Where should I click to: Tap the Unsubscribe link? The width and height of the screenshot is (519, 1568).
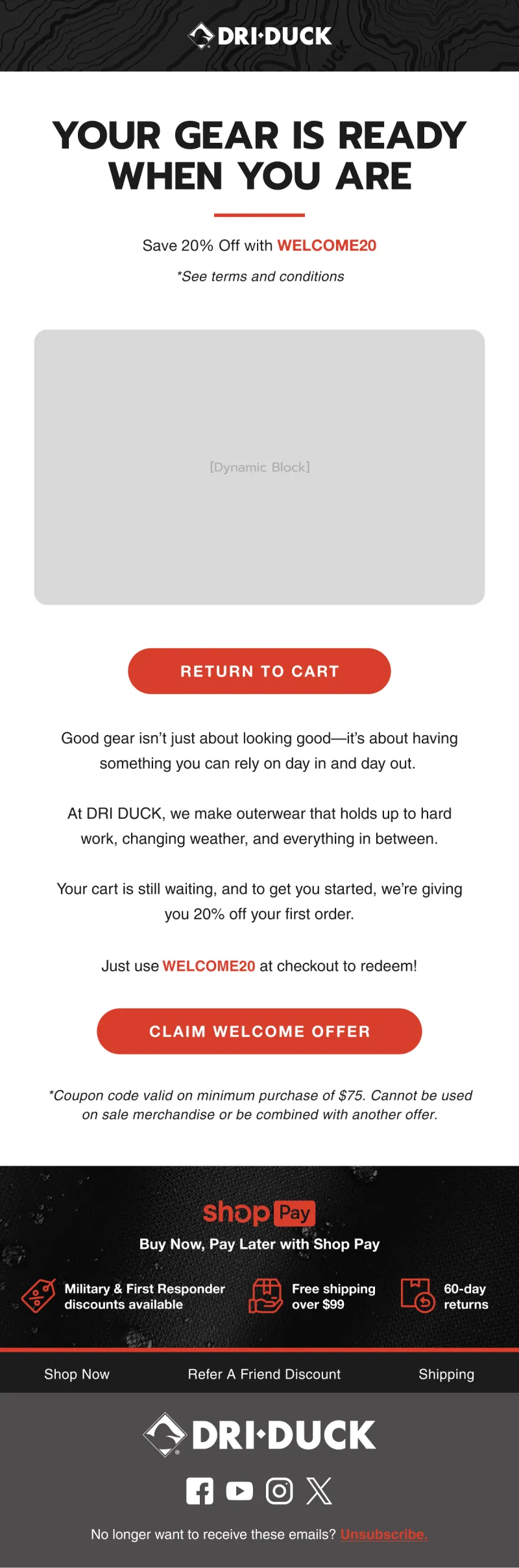point(384,1534)
